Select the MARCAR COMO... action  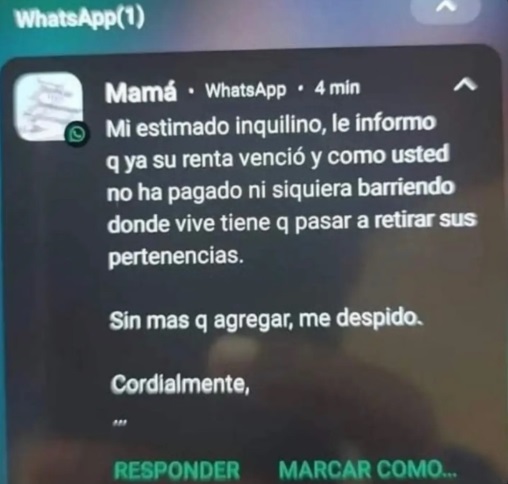(367, 469)
